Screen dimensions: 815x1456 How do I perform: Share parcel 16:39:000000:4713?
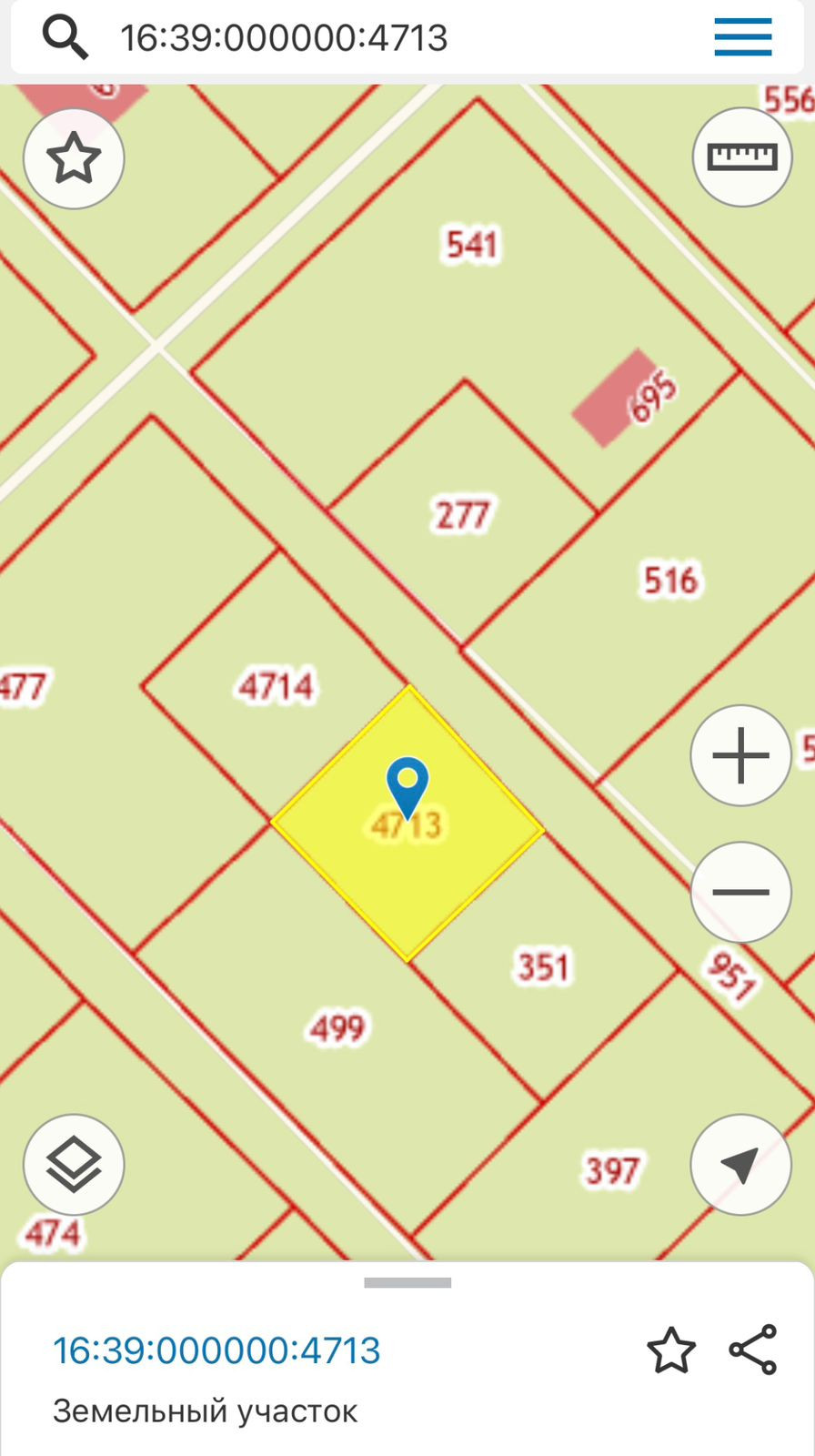coord(753,1350)
